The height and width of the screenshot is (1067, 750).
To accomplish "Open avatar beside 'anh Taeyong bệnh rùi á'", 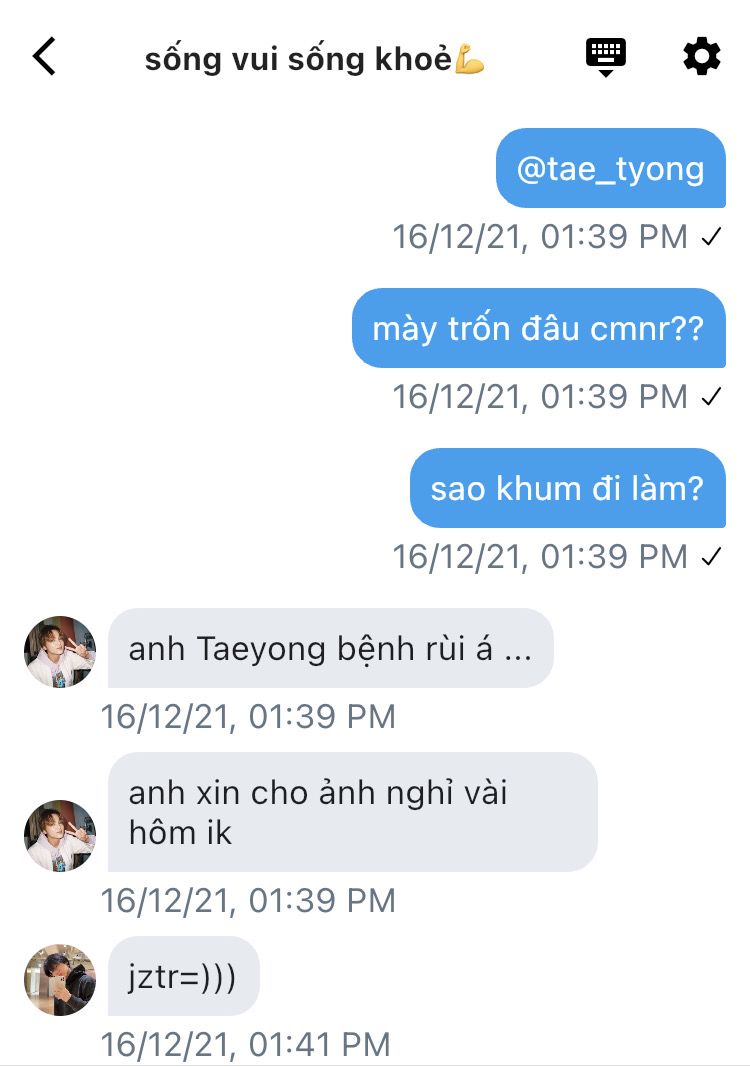I will click(60, 652).
